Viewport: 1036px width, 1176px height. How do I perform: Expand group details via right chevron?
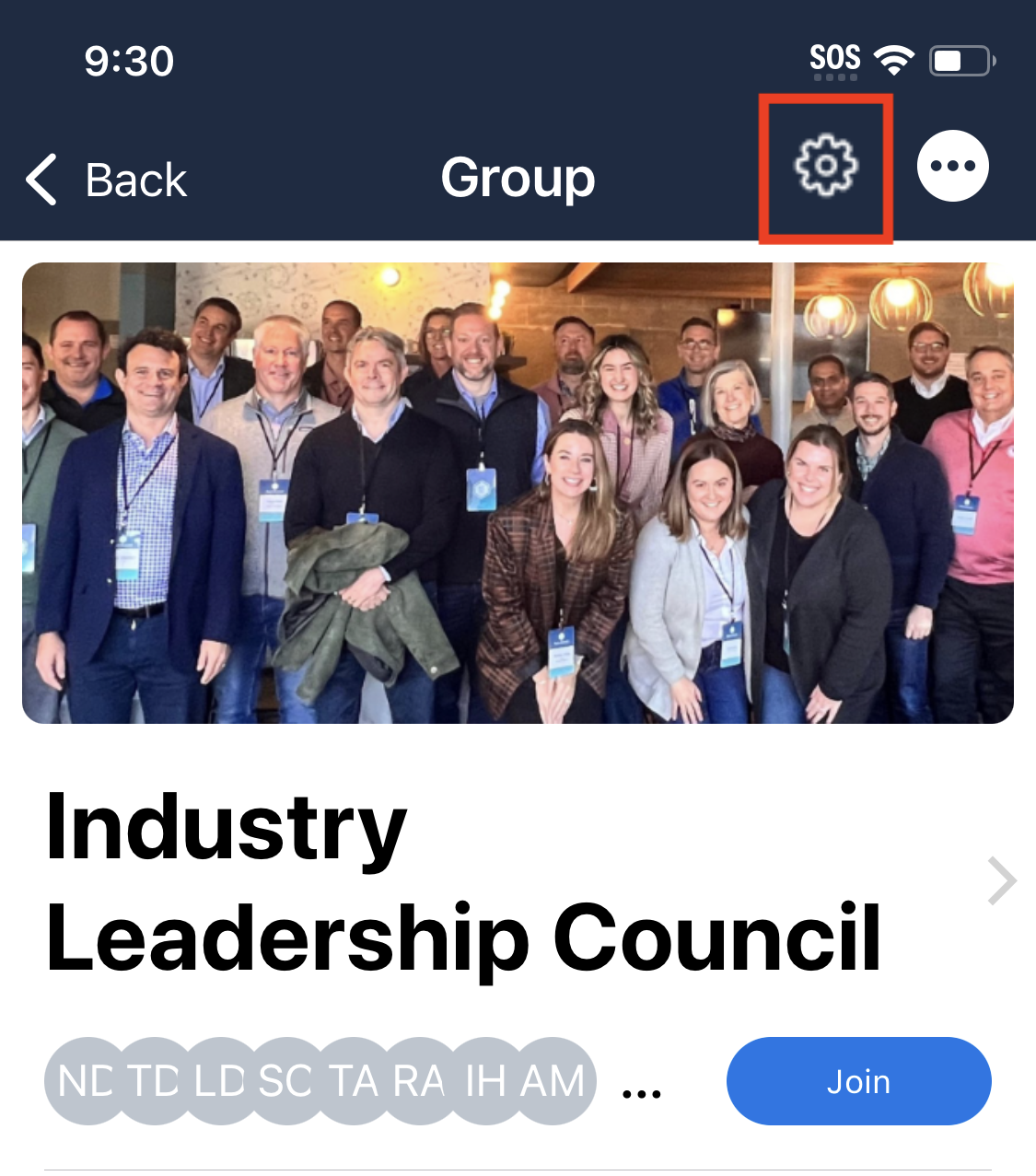tap(1003, 881)
